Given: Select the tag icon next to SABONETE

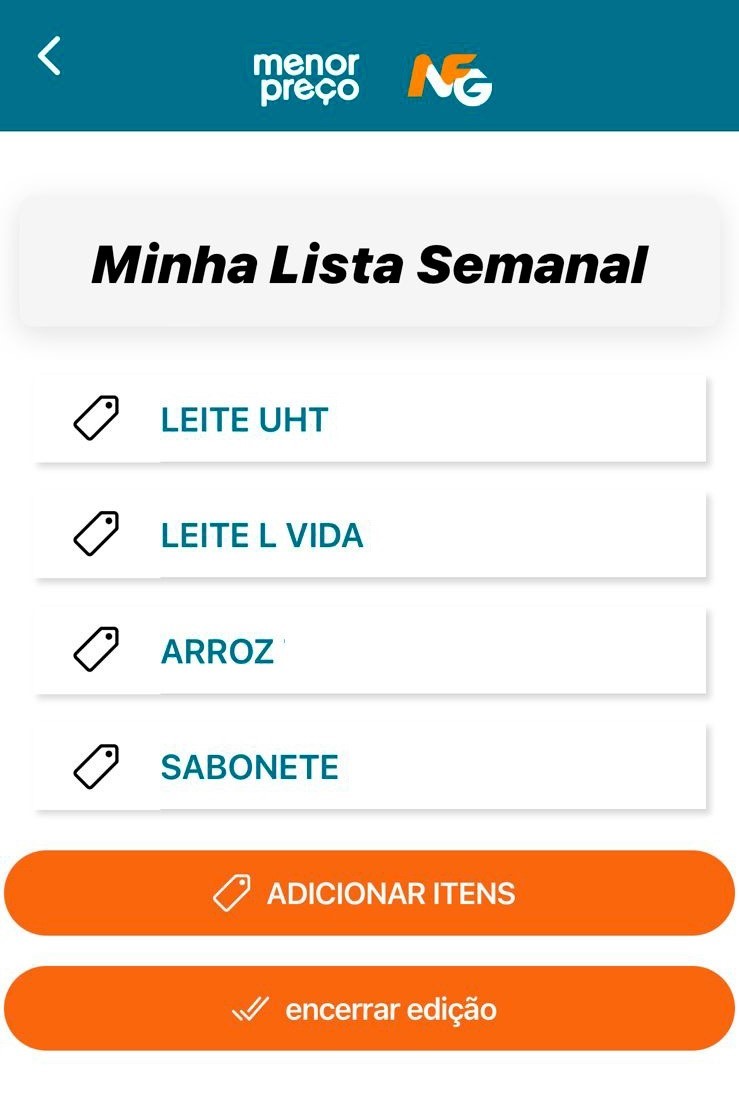Looking at the screenshot, I should (97, 766).
